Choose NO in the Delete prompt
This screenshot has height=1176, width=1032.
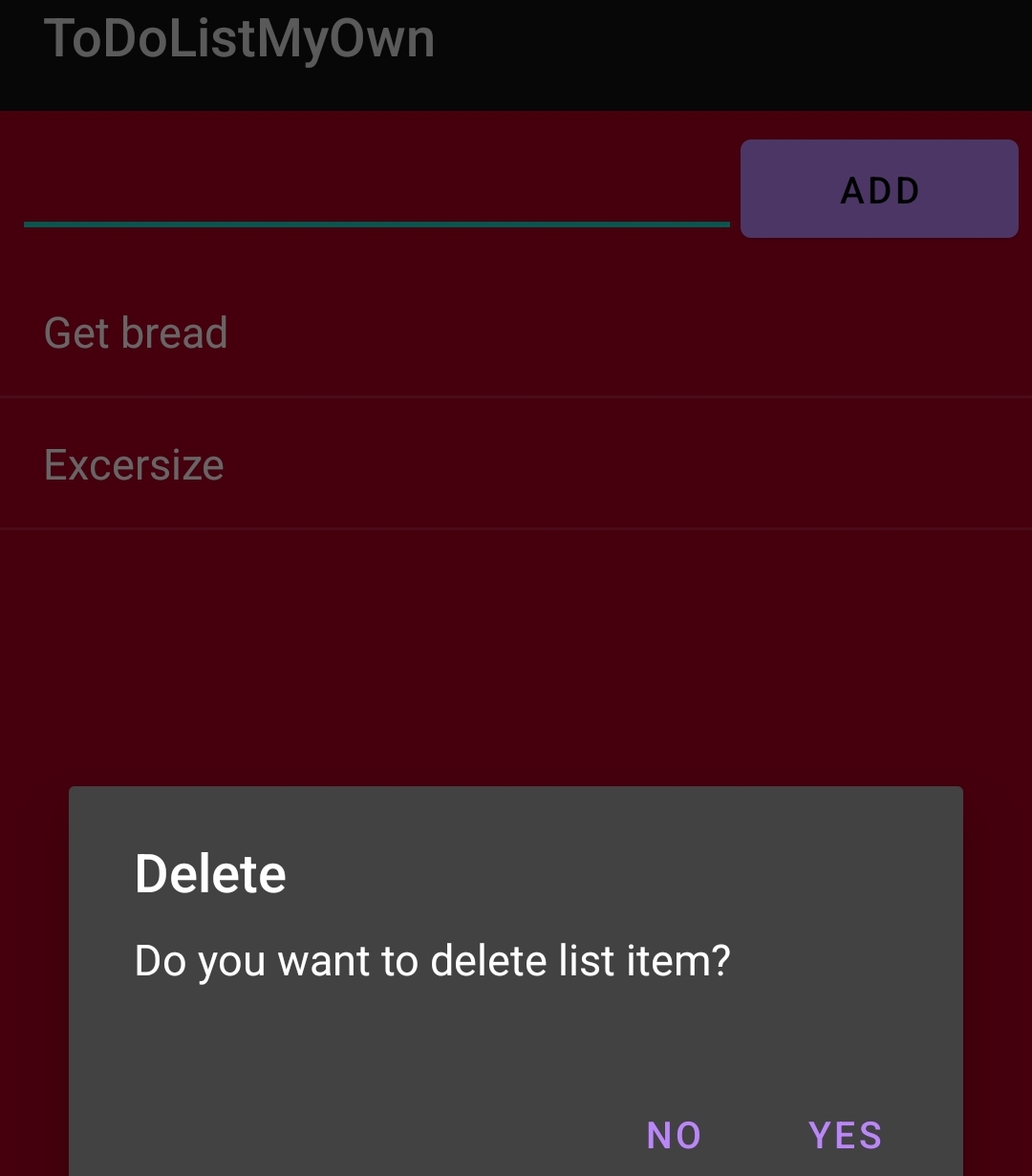tap(673, 1136)
